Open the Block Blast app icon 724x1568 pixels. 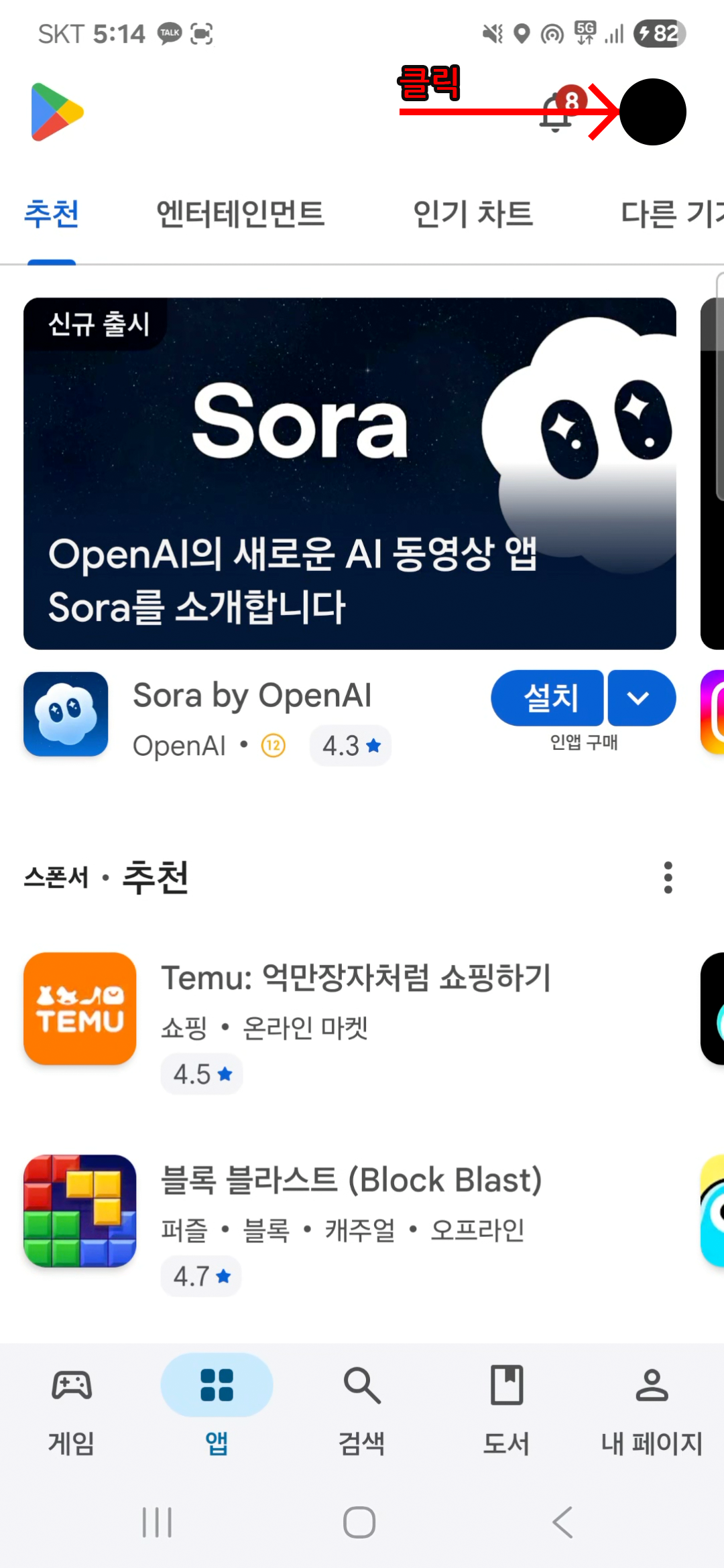(x=80, y=1212)
